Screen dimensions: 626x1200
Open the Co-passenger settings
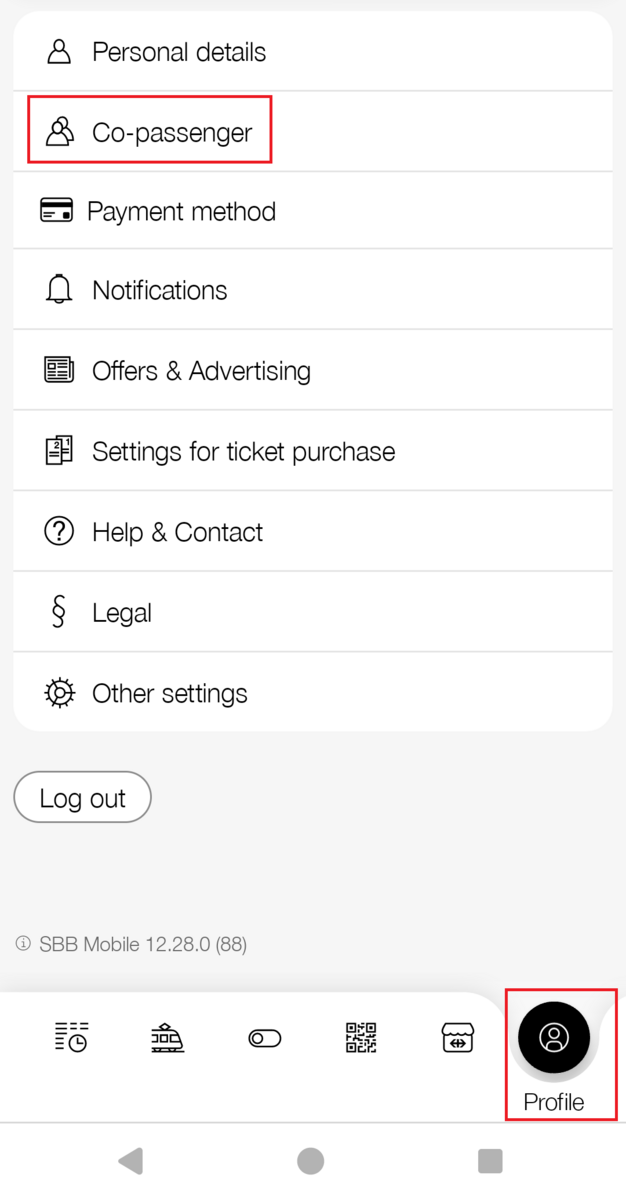[x=313, y=131]
